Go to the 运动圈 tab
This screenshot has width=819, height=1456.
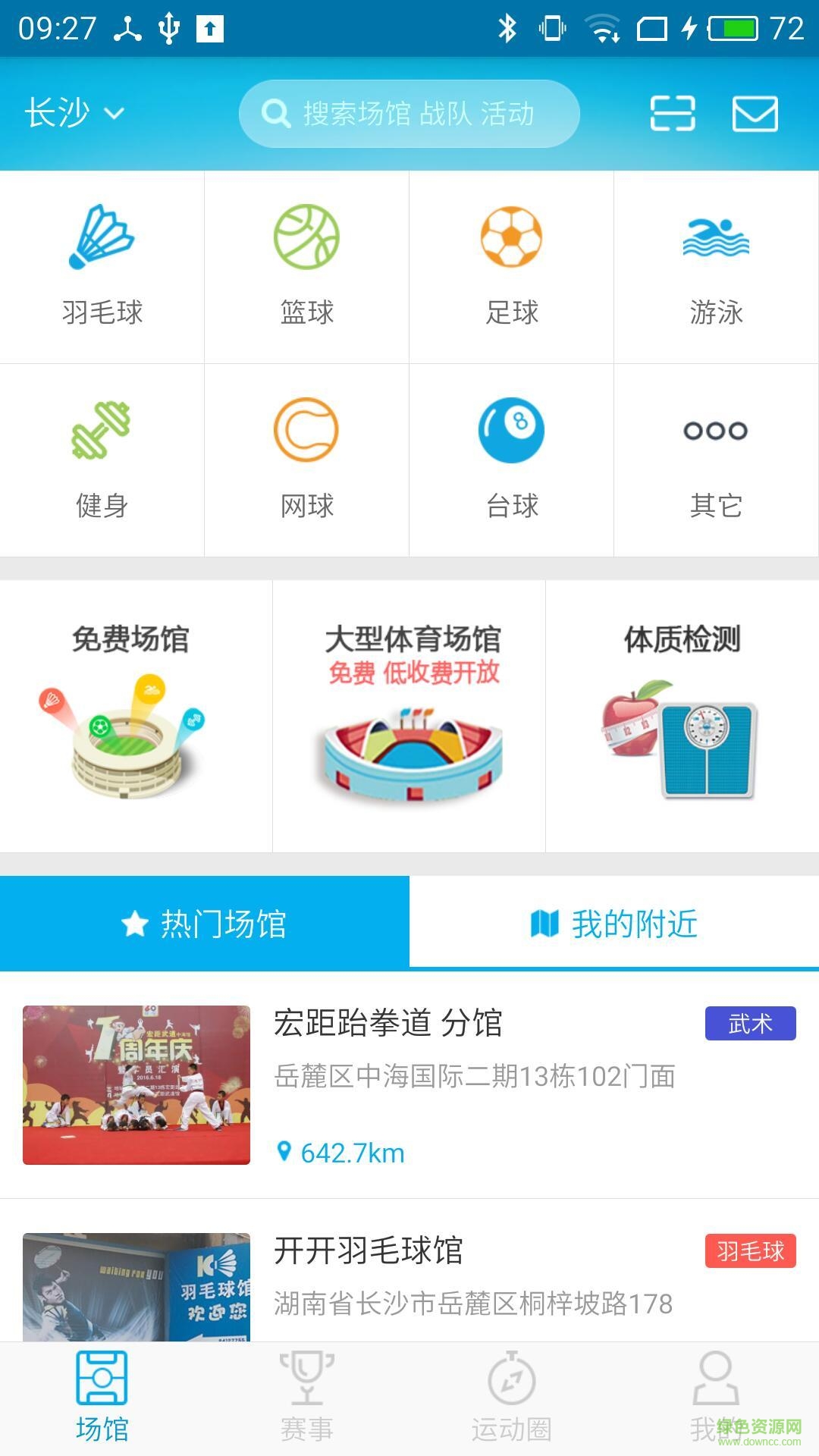click(x=512, y=1397)
